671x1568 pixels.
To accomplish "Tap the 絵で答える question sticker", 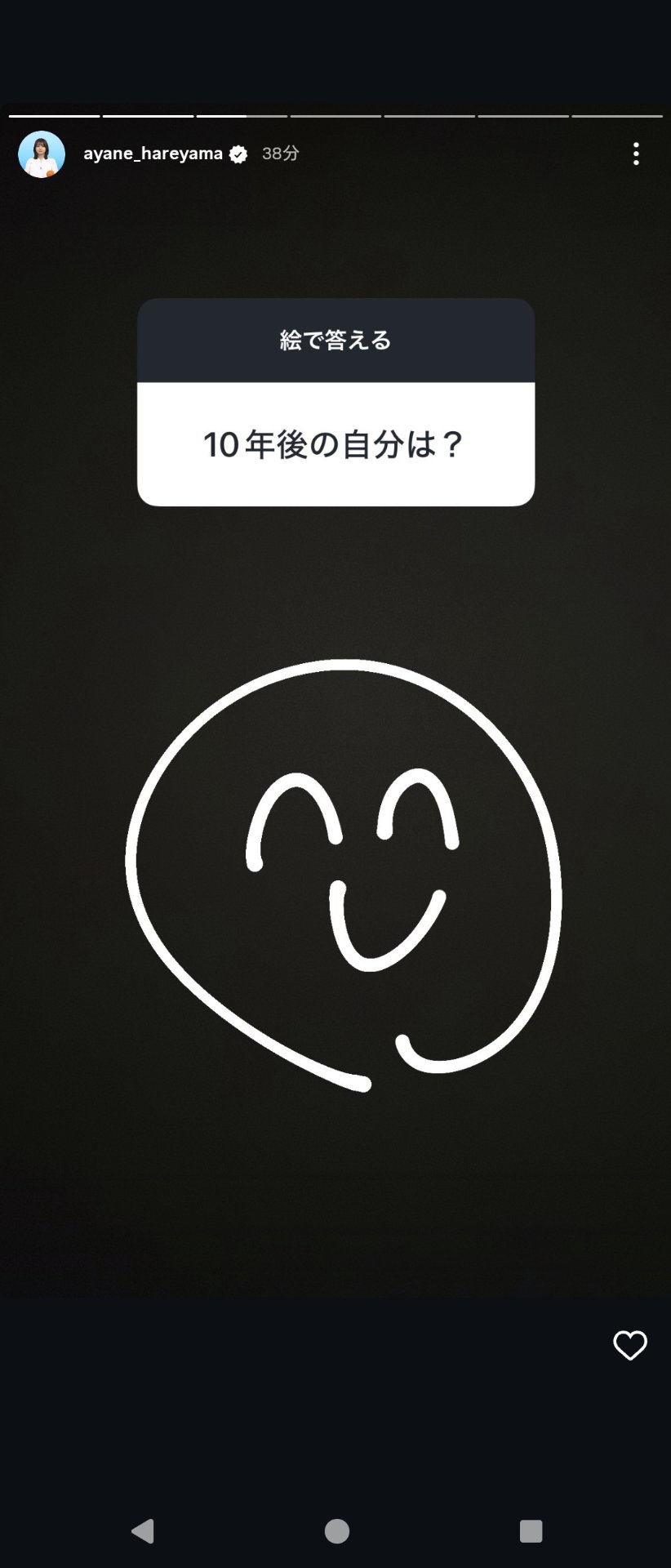I will 335,402.
